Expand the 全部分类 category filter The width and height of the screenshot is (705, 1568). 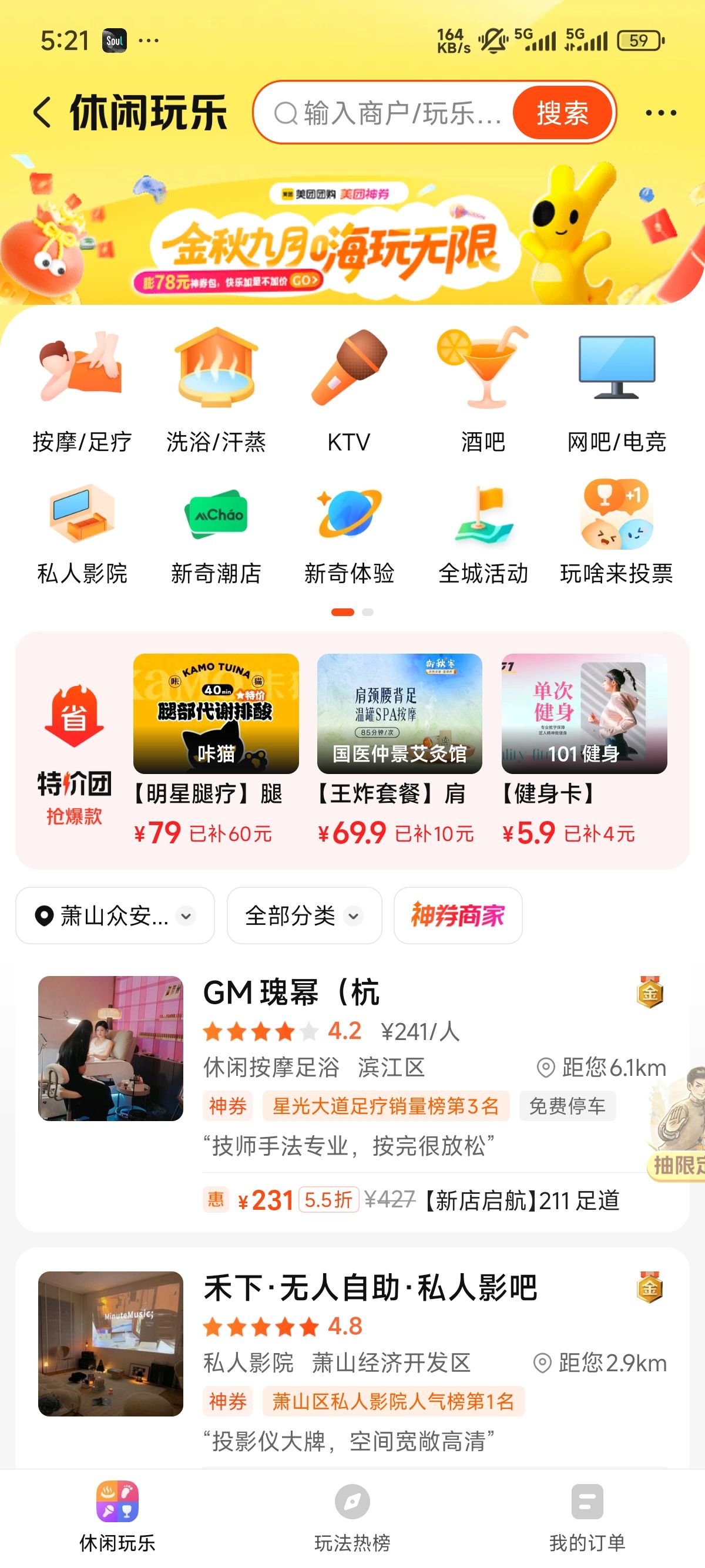(304, 916)
